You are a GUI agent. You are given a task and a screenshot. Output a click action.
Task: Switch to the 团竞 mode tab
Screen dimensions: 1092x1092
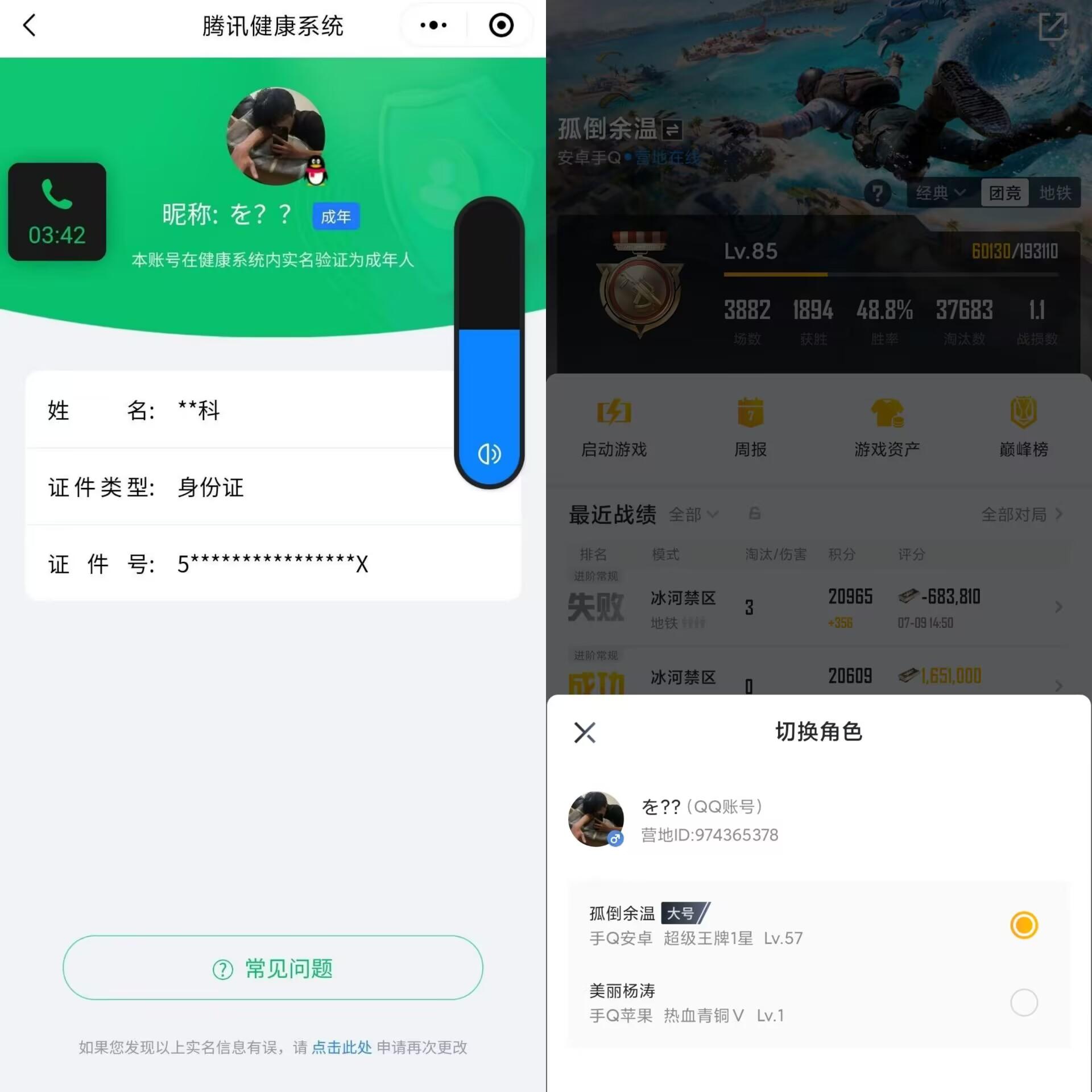coord(1004,193)
